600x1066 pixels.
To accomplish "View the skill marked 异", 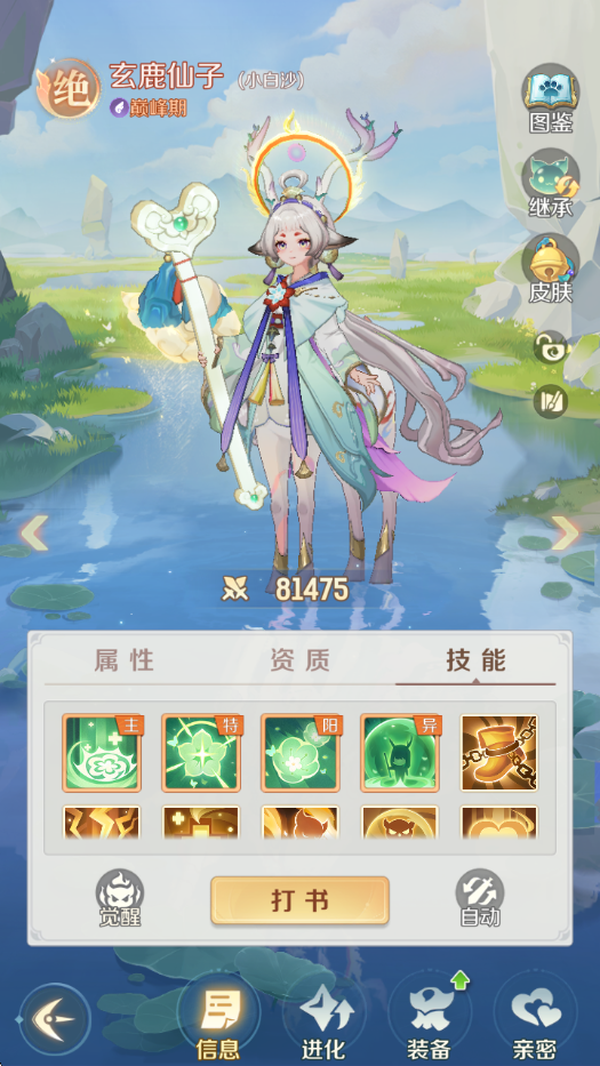I will [x=400, y=753].
